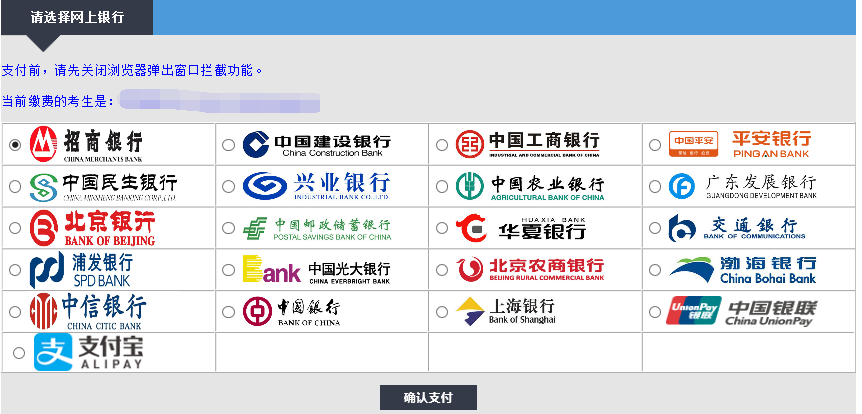Select Alipay as payment method
This screenshot has height=414, width=862.
pos(19,352)
